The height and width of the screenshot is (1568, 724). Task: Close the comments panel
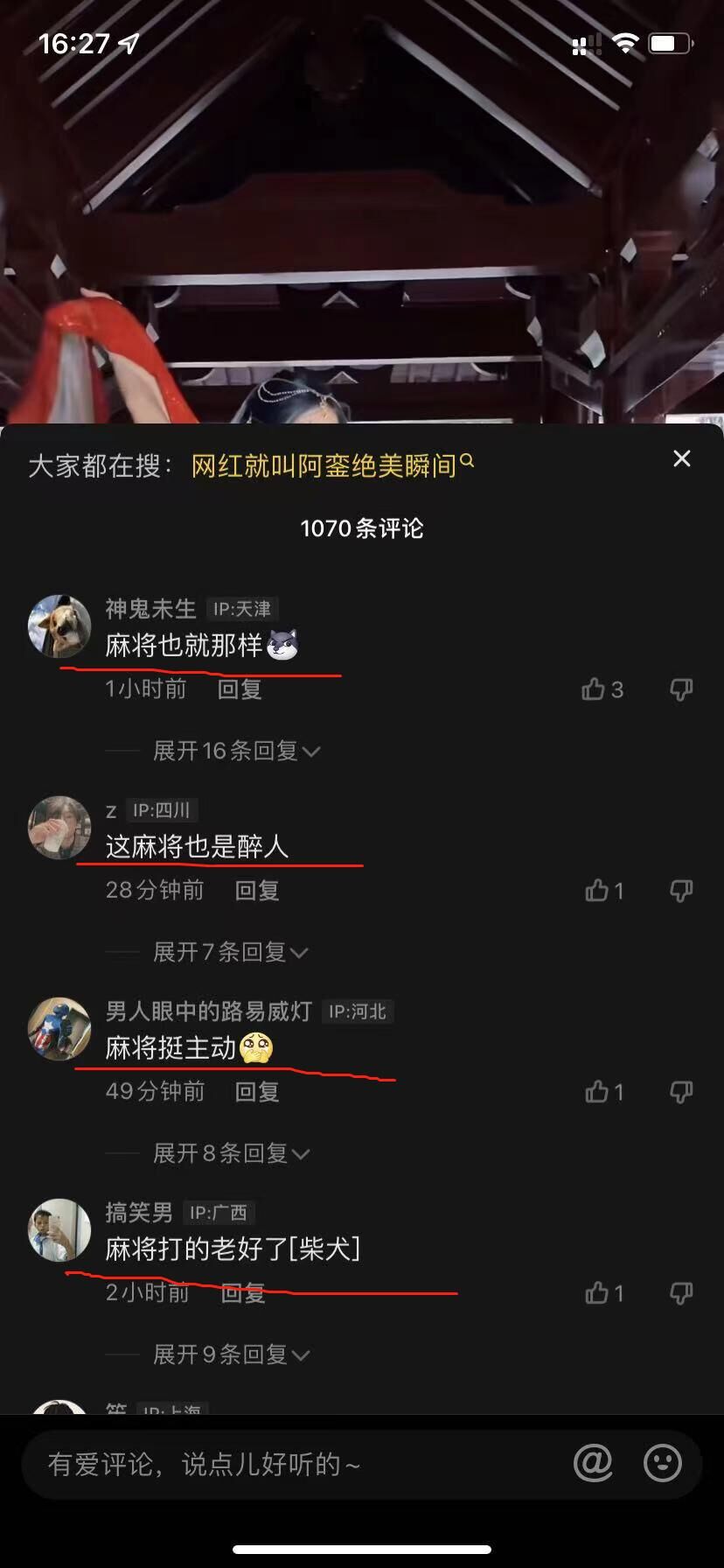coord(681,458)
